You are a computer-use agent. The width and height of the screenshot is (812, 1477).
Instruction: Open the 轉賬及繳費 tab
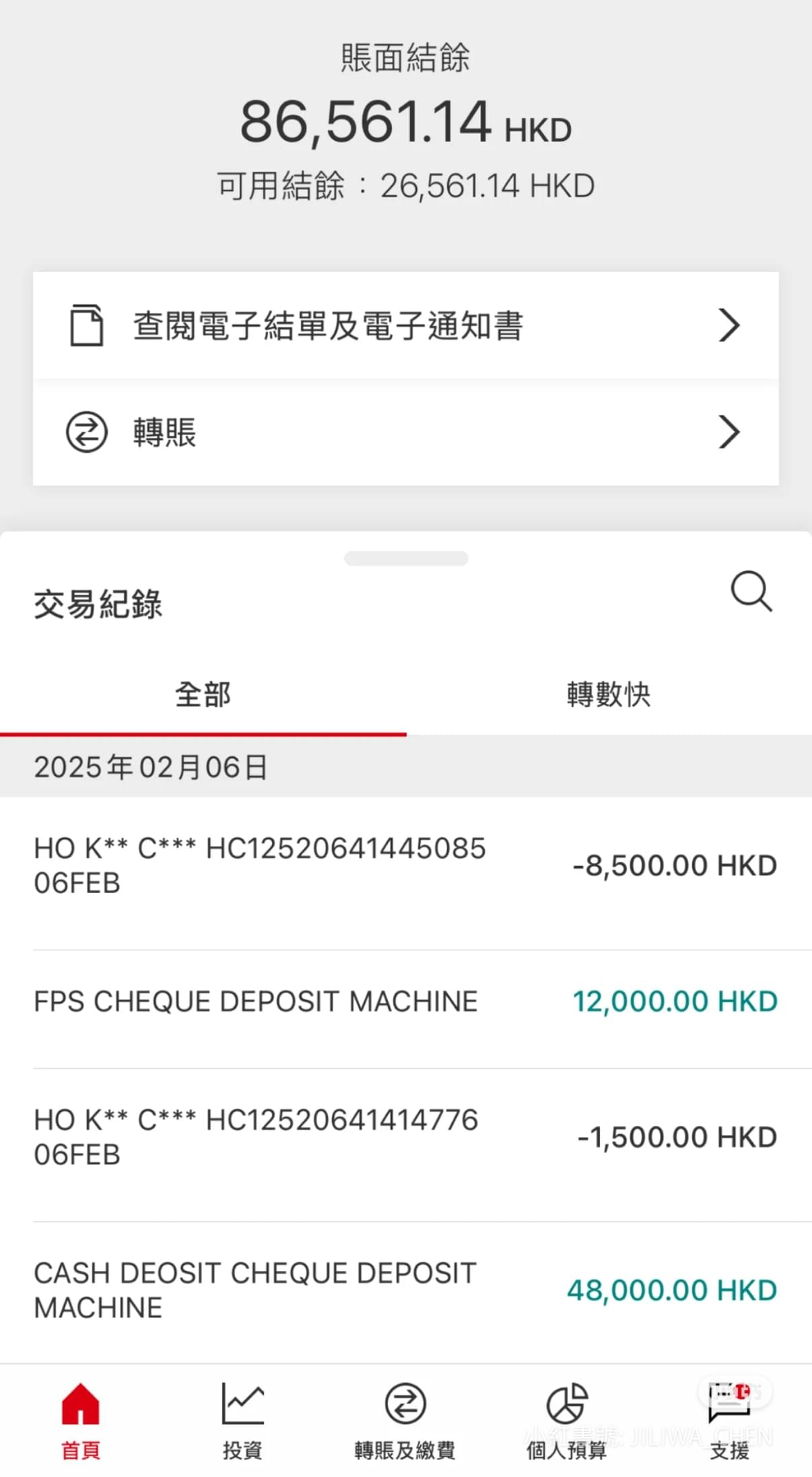405,1420
